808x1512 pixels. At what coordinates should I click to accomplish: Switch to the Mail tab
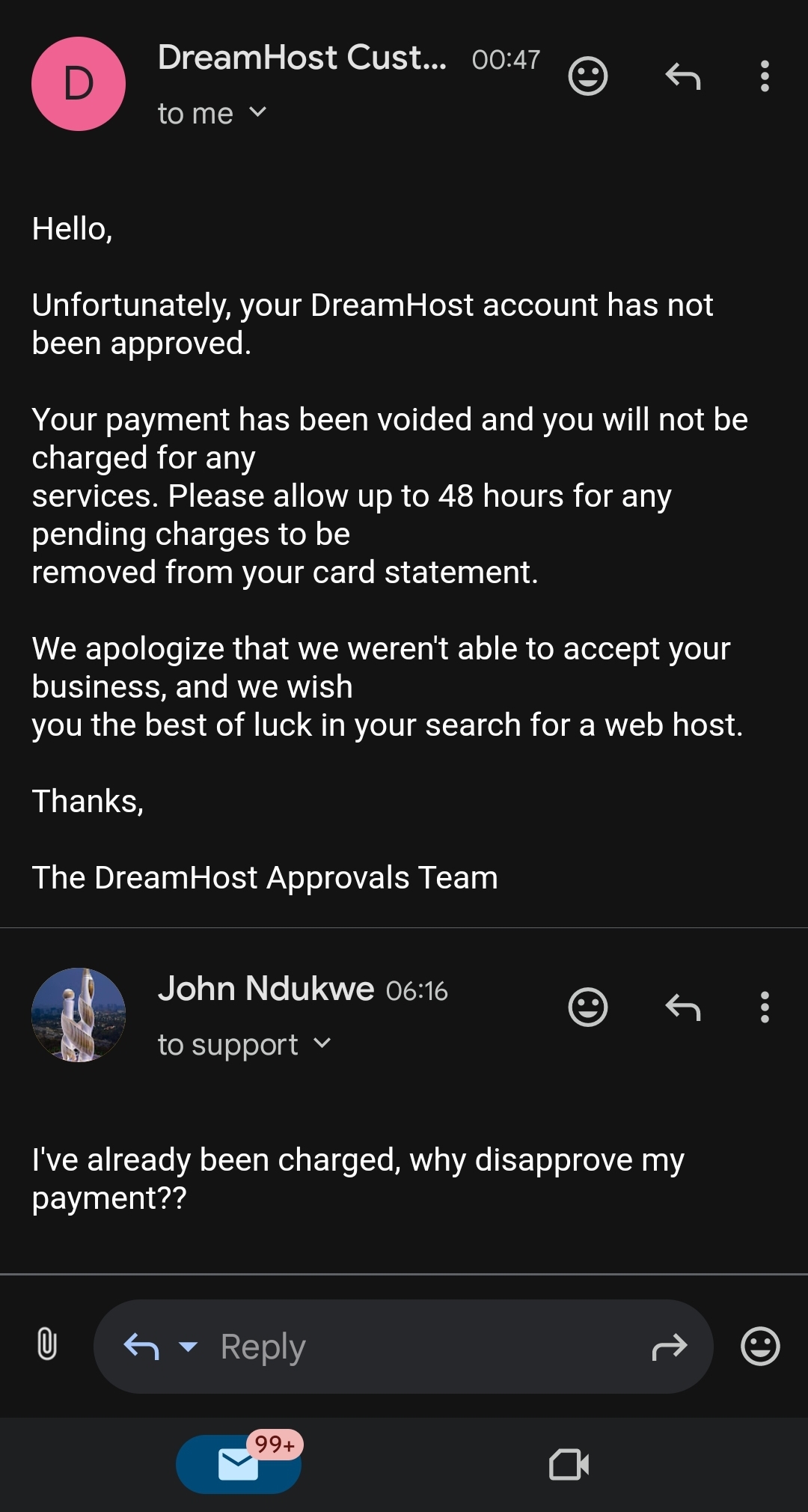point(239,1464)
